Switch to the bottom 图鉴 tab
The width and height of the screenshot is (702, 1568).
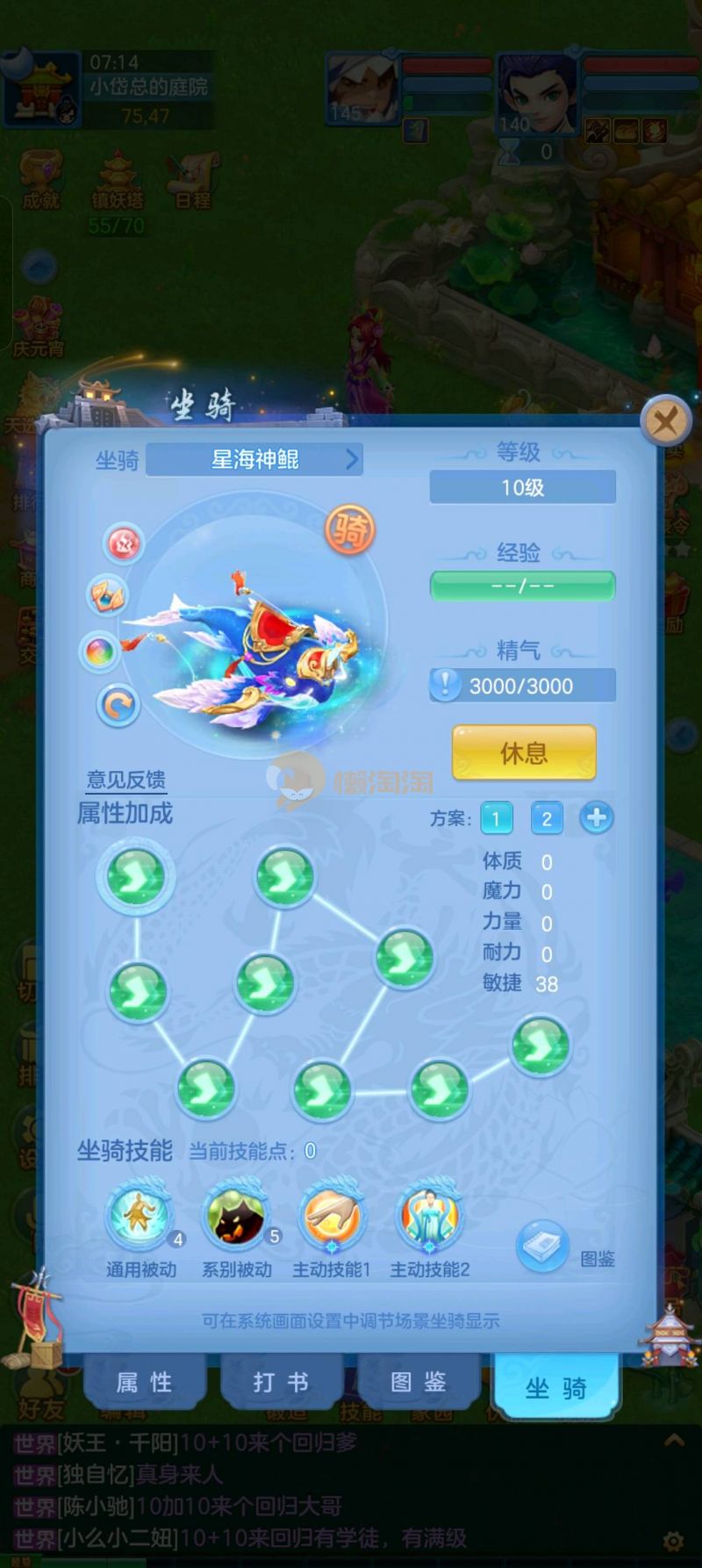(418, 1383)
